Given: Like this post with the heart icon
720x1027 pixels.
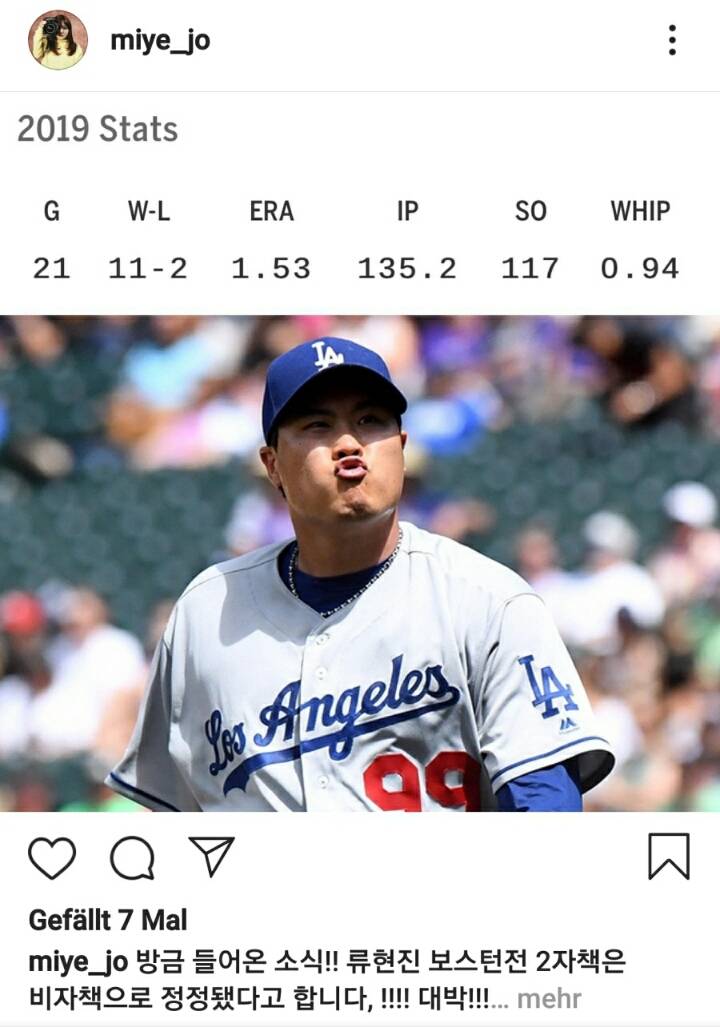Looking at the screenshot, I should pyautogui.click(x=52, y=857).
